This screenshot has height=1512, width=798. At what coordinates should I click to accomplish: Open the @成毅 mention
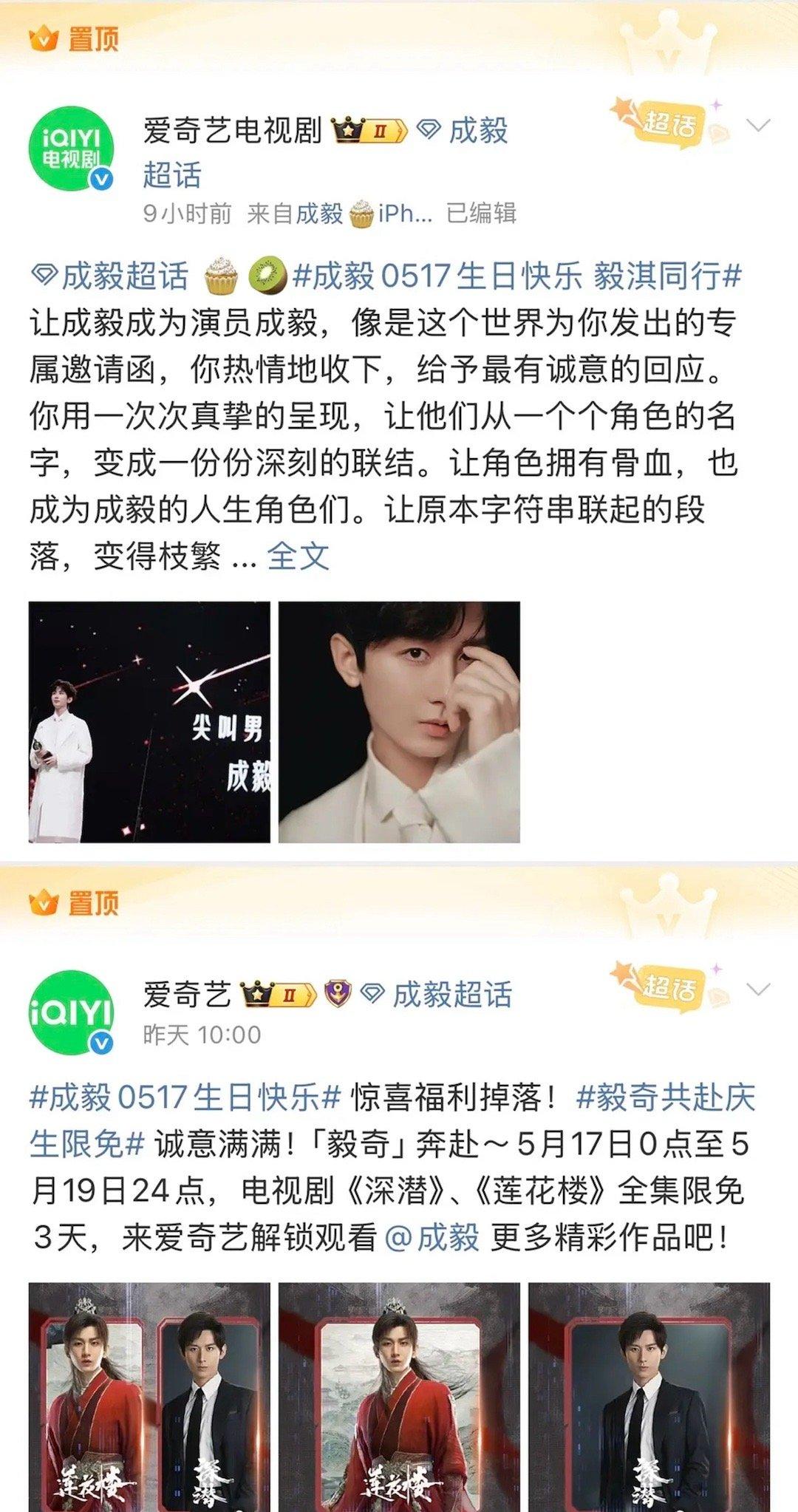click(432, 1237)
